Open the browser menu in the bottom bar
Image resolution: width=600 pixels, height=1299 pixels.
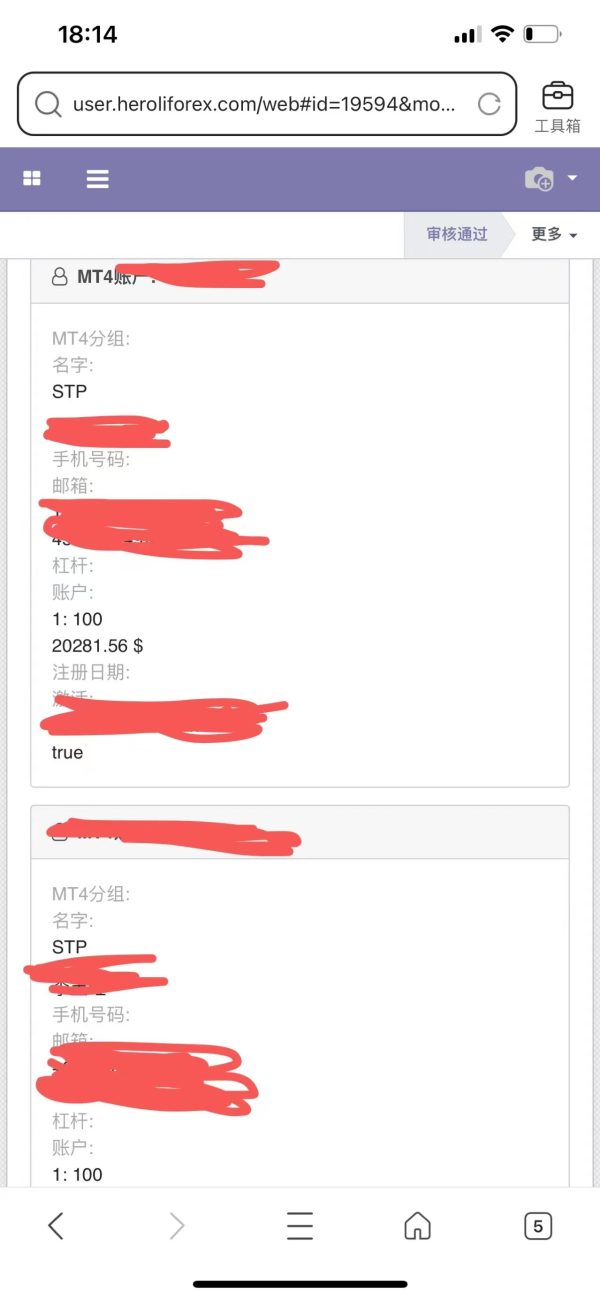pos(300,1226)
